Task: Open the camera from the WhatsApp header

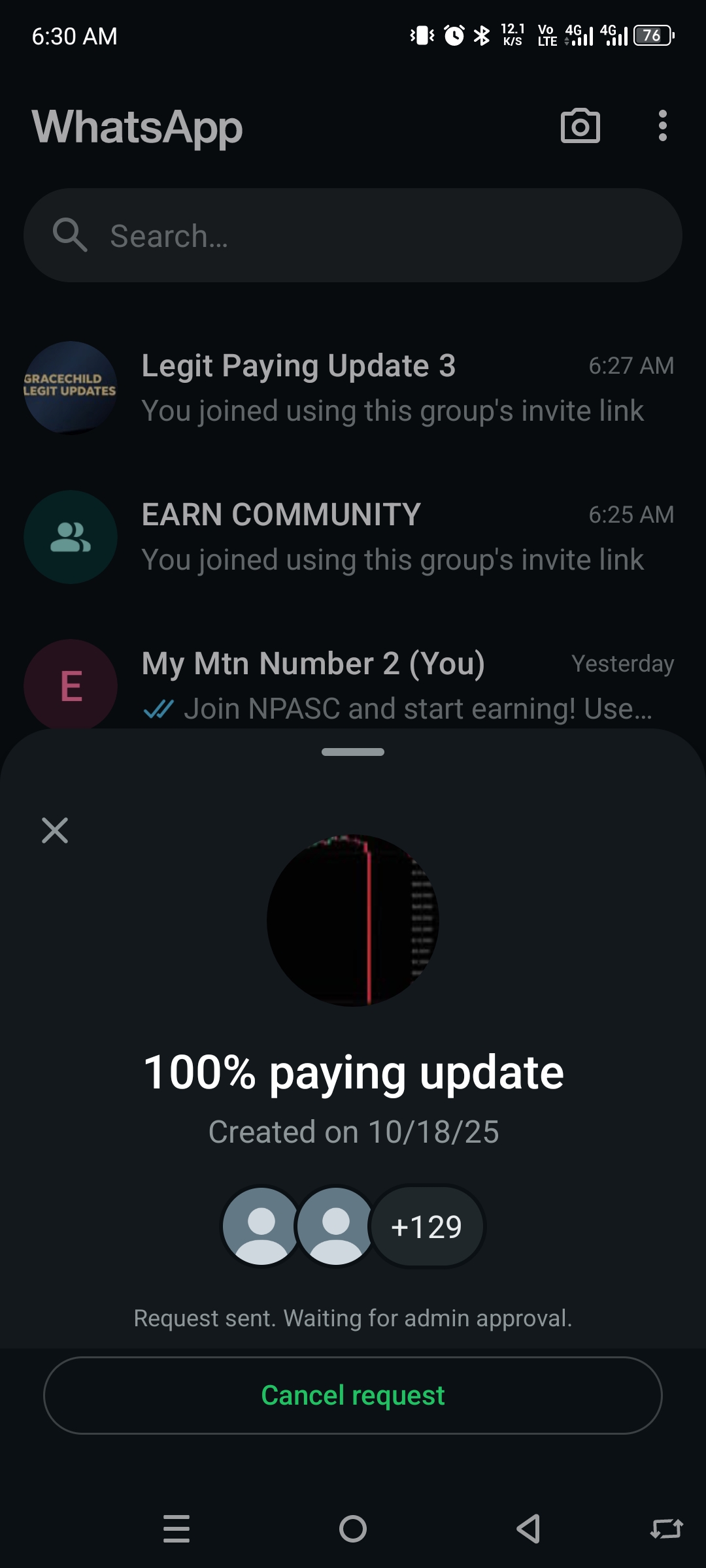Action: [x=580, y=125]
